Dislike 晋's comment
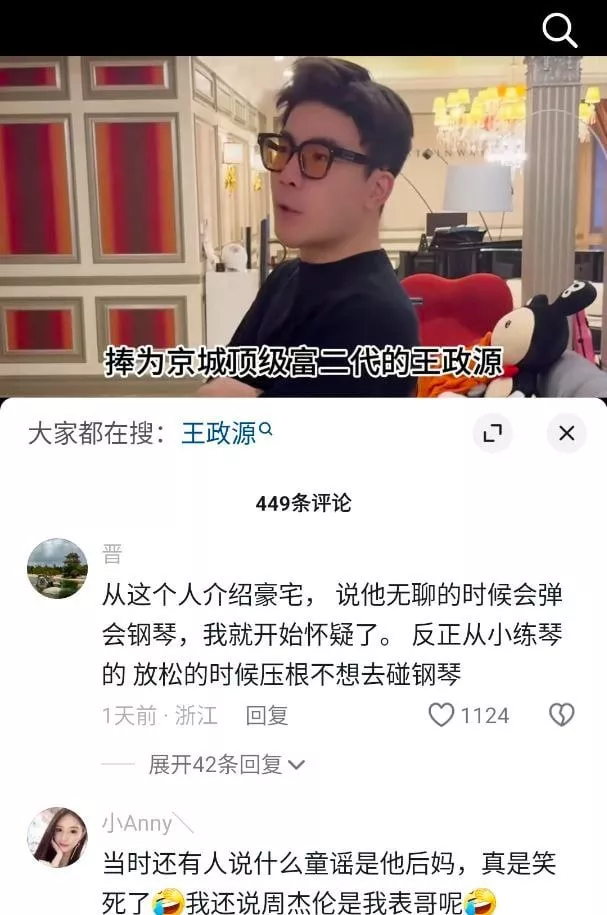607x915 pixels. (x=561, y=715)
